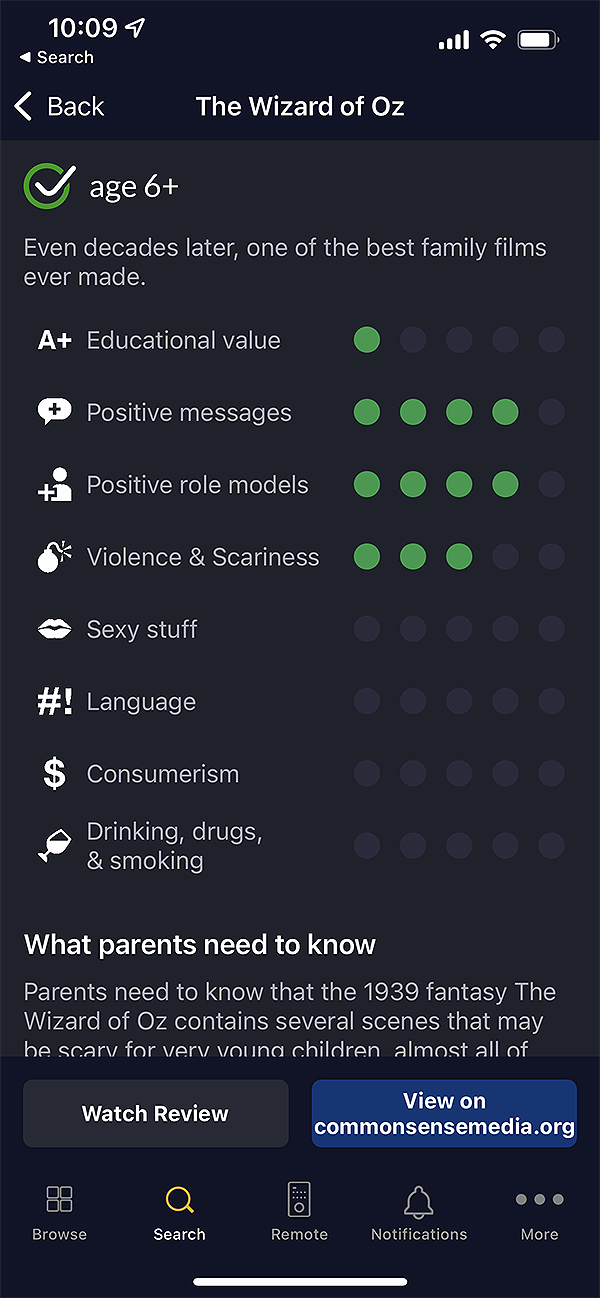View on commonsensemedia.org
The width and height of the screenshot is (600, 1298).
tap(444, 1113)
